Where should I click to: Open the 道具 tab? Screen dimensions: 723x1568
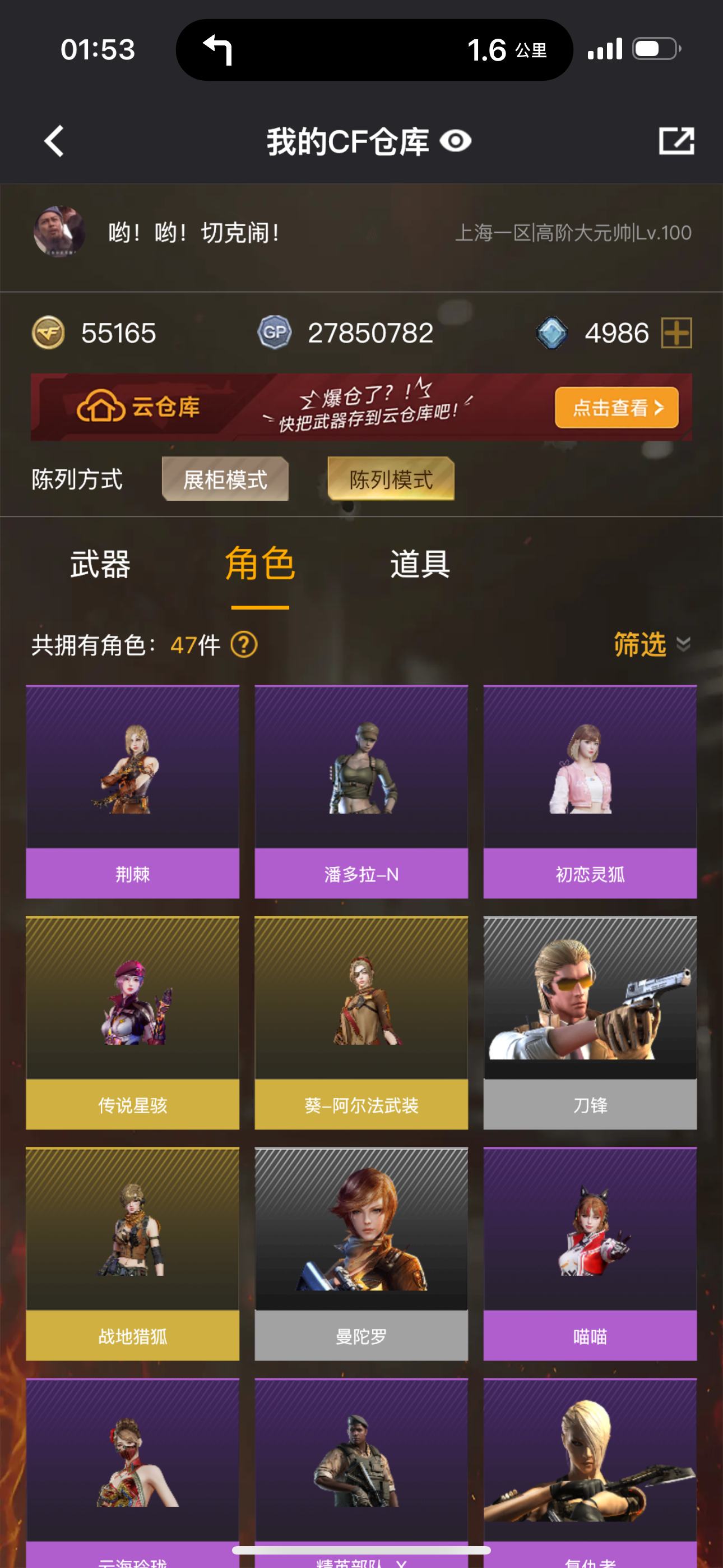[x=420, y=564]
